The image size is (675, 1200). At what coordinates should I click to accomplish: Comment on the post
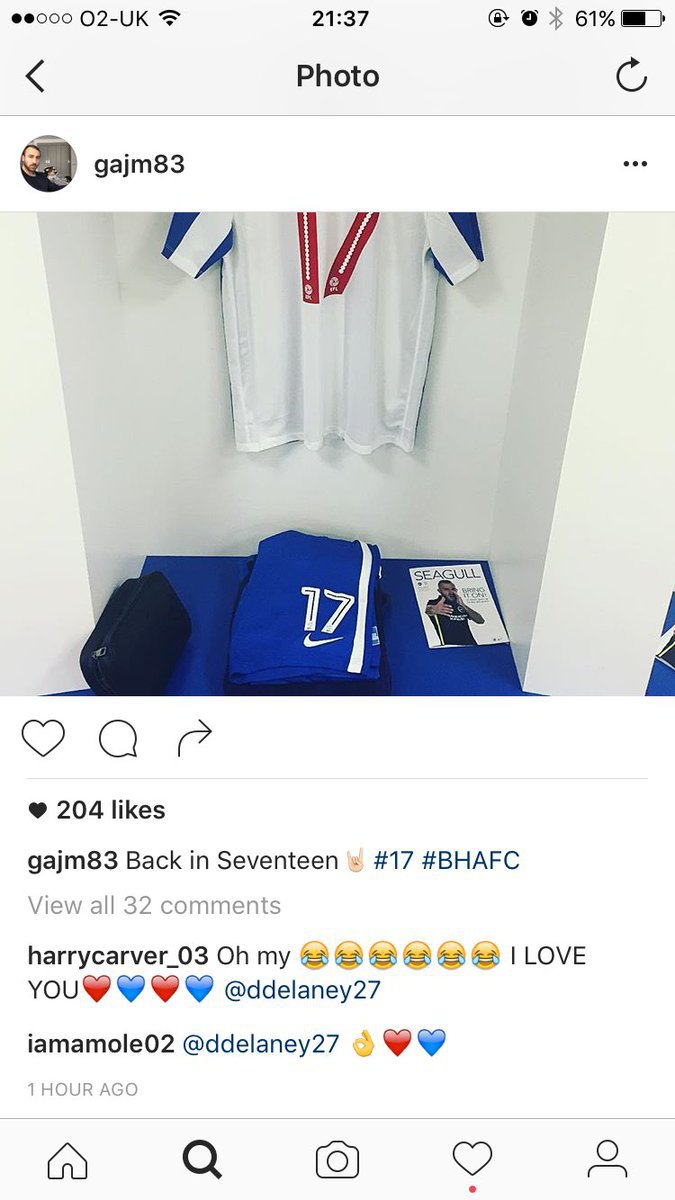click(118, 738)
